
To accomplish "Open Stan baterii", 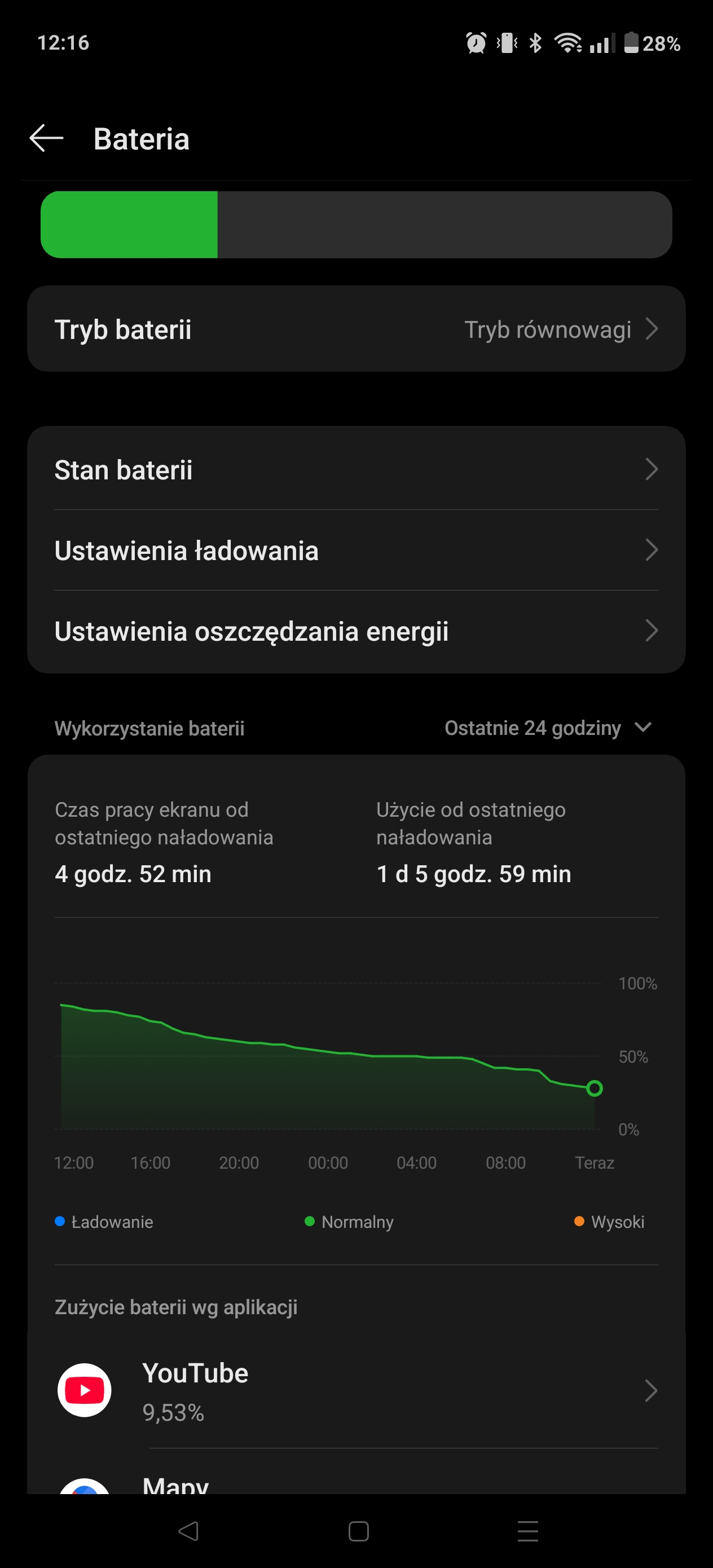I will [x=356, y=469].
